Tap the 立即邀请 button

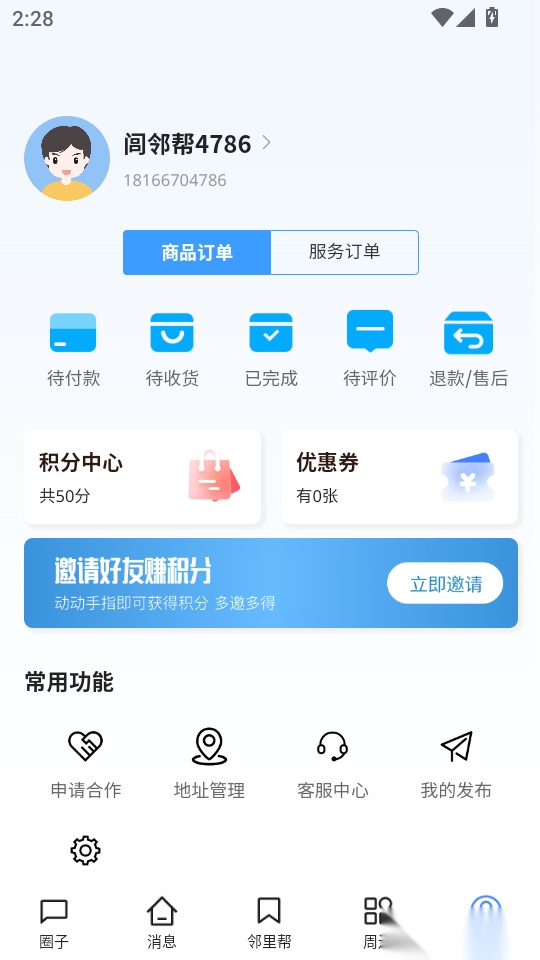445,583
